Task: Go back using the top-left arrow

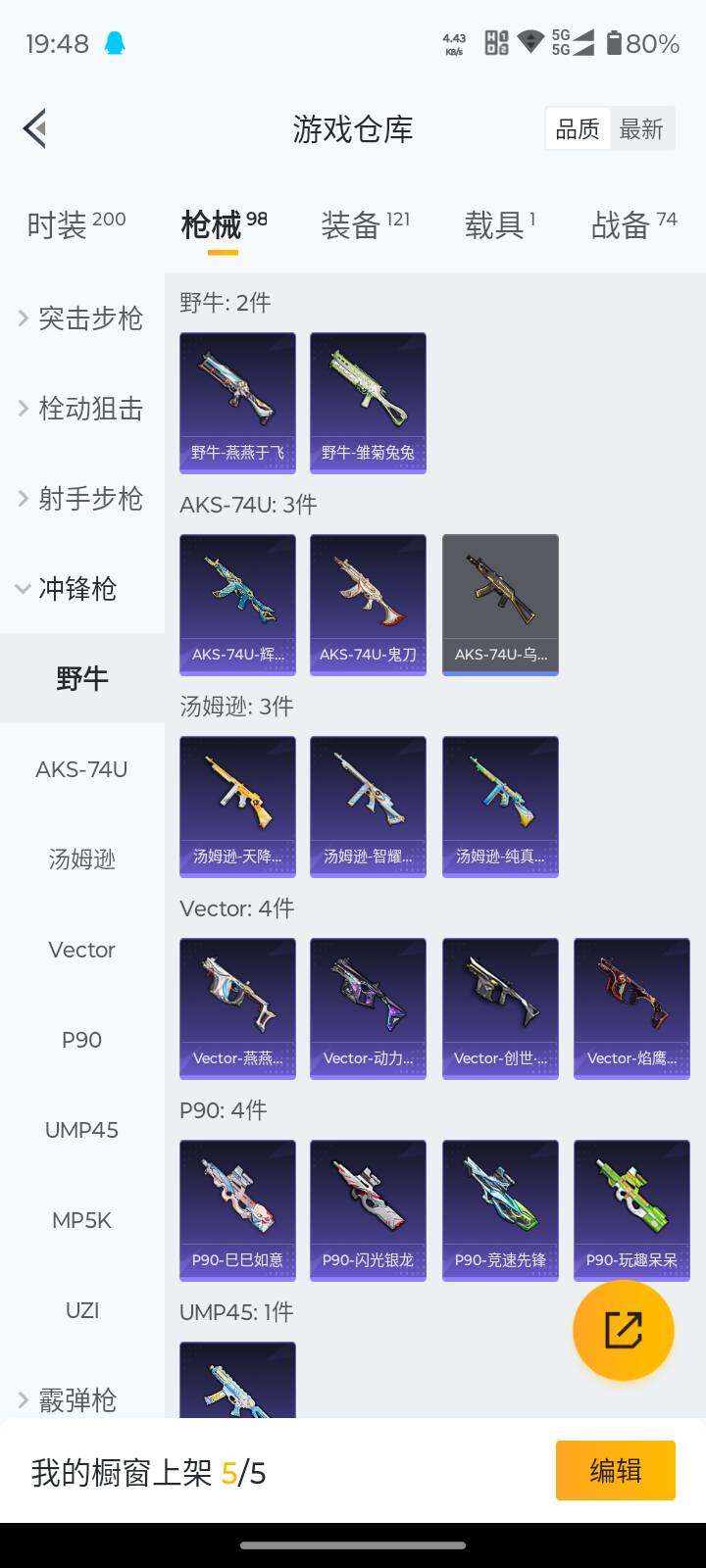Action: pos(35,128)
